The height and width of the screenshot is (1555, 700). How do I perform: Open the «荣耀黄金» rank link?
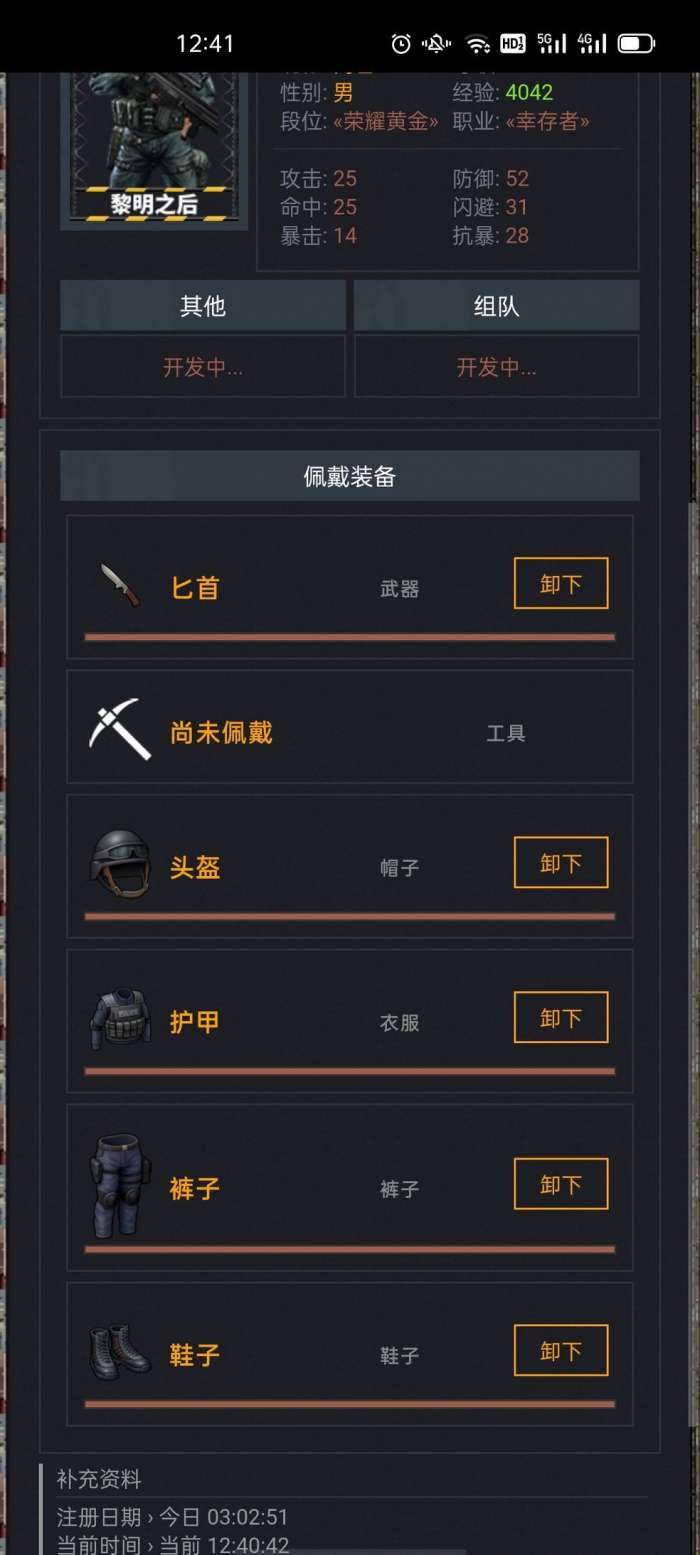pos(385,122)
